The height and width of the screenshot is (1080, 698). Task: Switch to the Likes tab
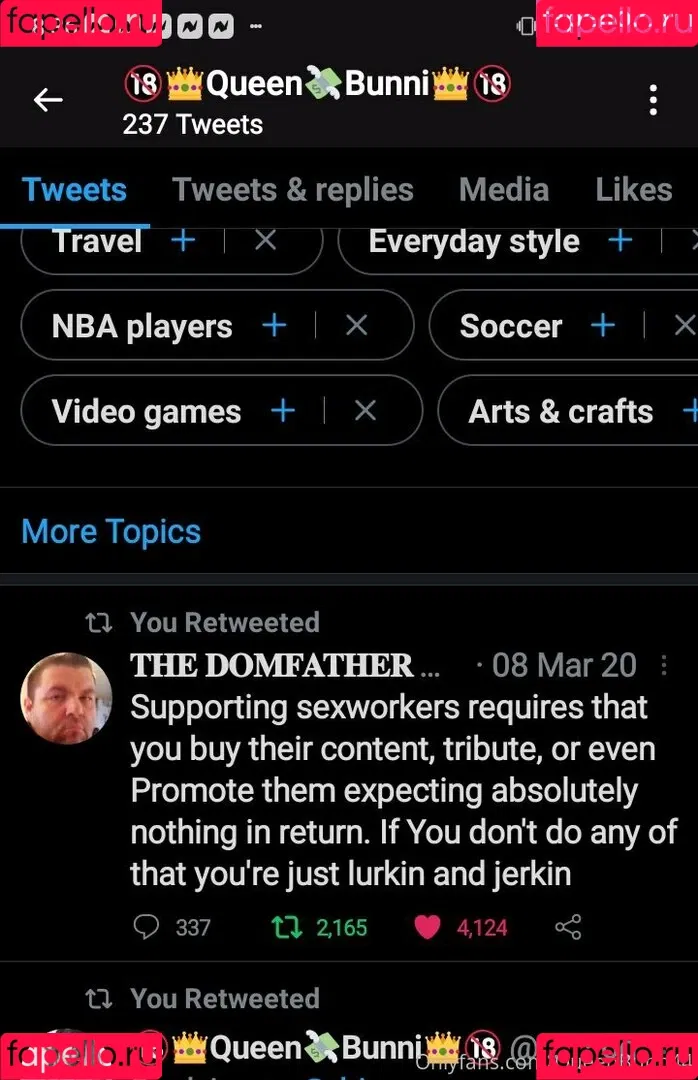pos(634,190)
